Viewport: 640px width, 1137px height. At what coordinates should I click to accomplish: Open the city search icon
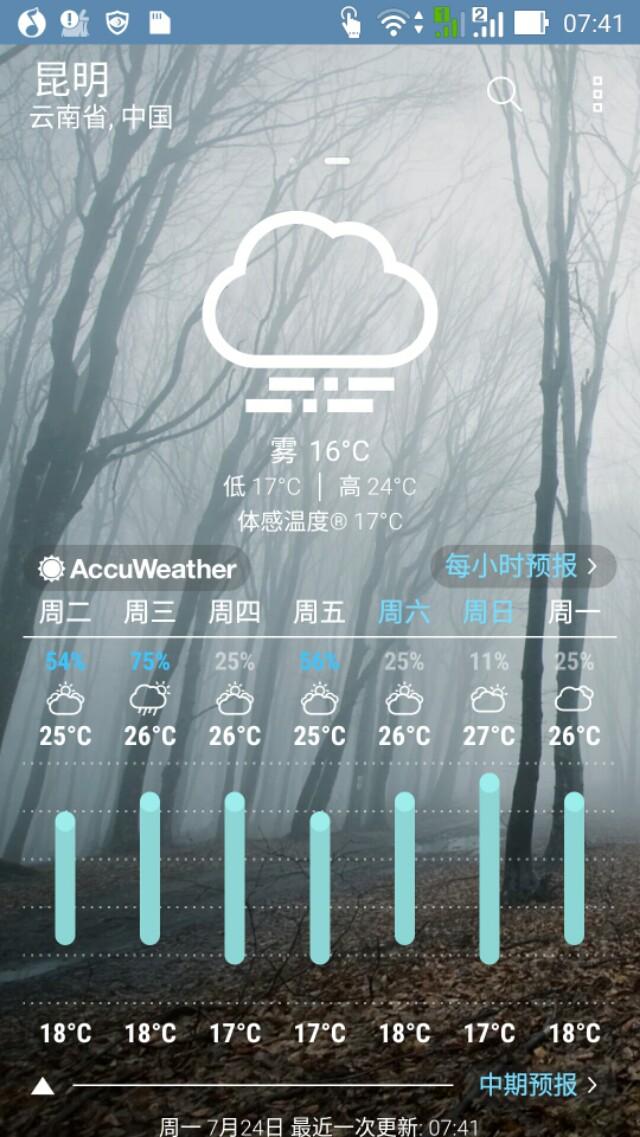504,94
